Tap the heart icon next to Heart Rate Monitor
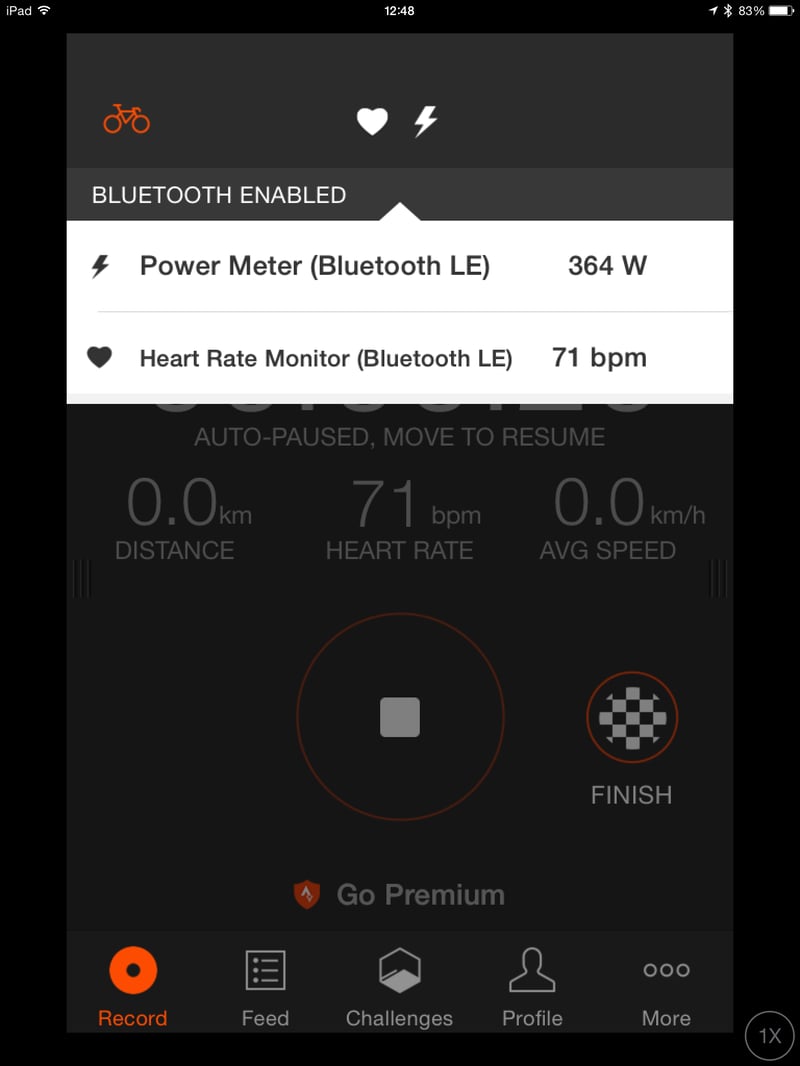The image size is (800, 1066). (101, 356)
